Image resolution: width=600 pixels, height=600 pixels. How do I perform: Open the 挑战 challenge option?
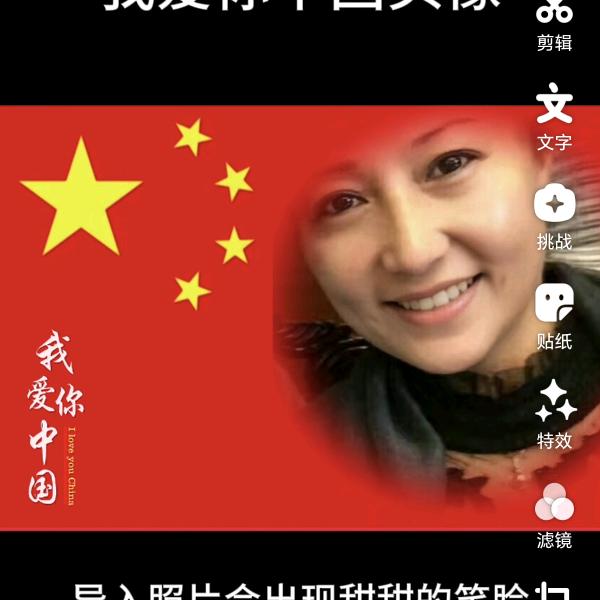[554, 214]
